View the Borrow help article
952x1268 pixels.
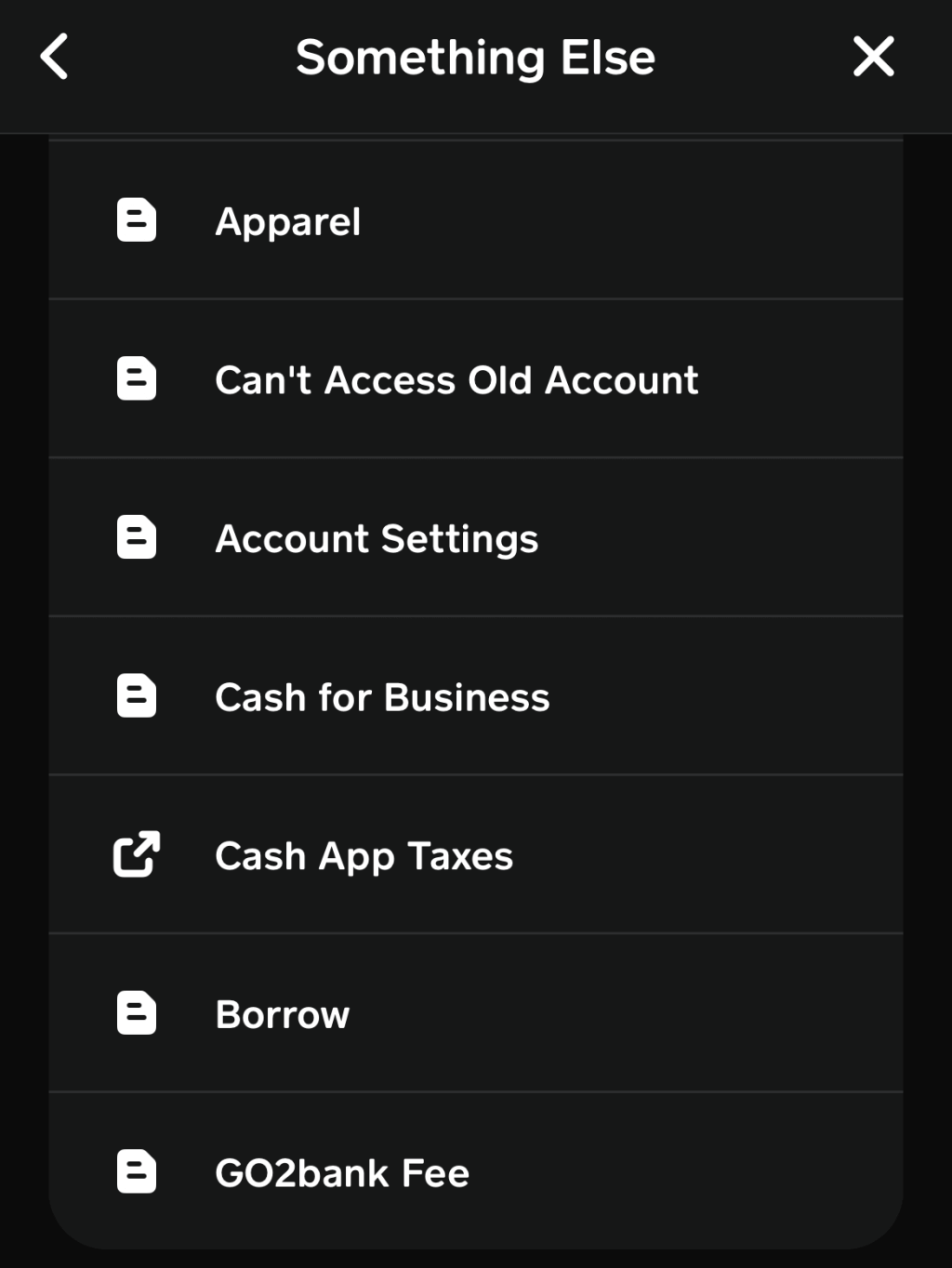click(x=474, y=1014)
